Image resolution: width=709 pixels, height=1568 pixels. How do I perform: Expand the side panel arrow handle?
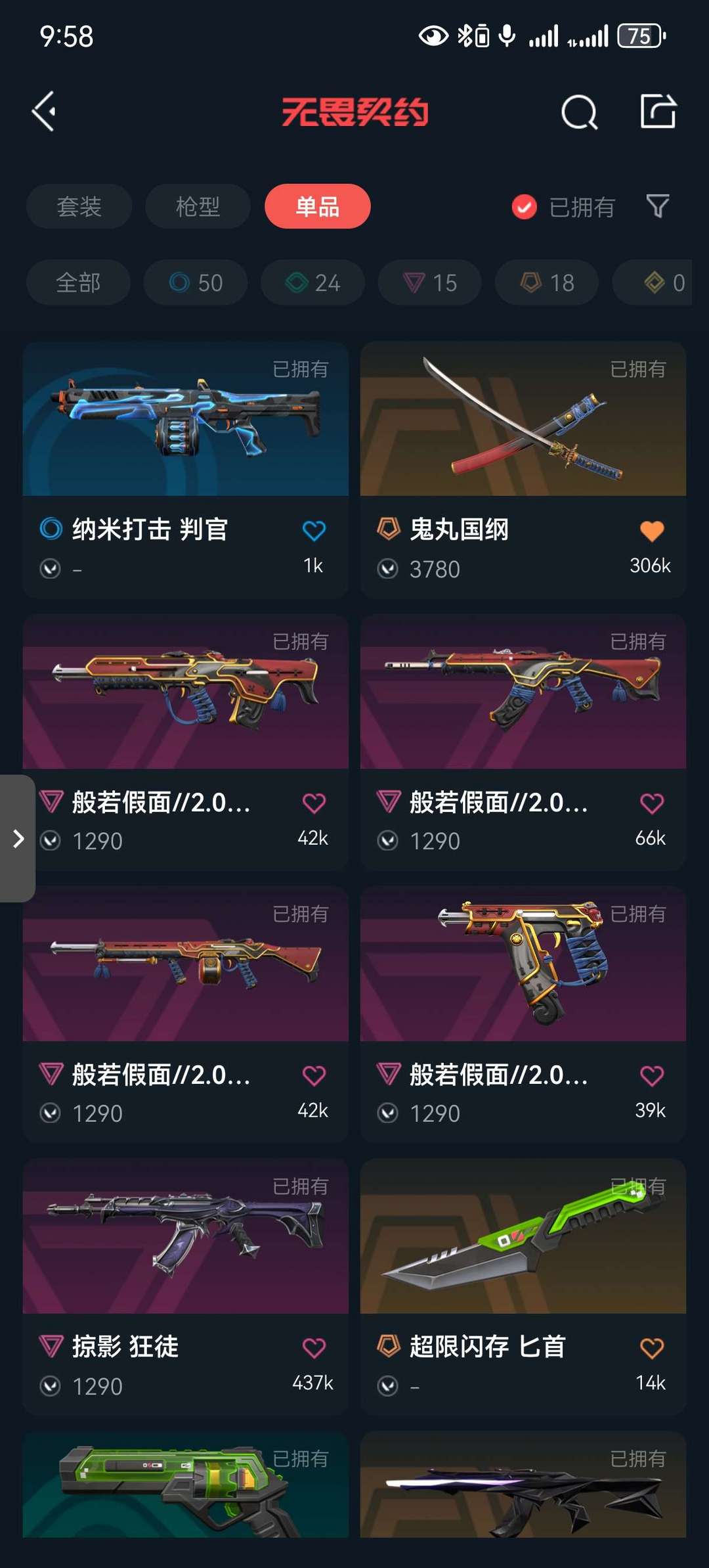(x=18, y=839)
